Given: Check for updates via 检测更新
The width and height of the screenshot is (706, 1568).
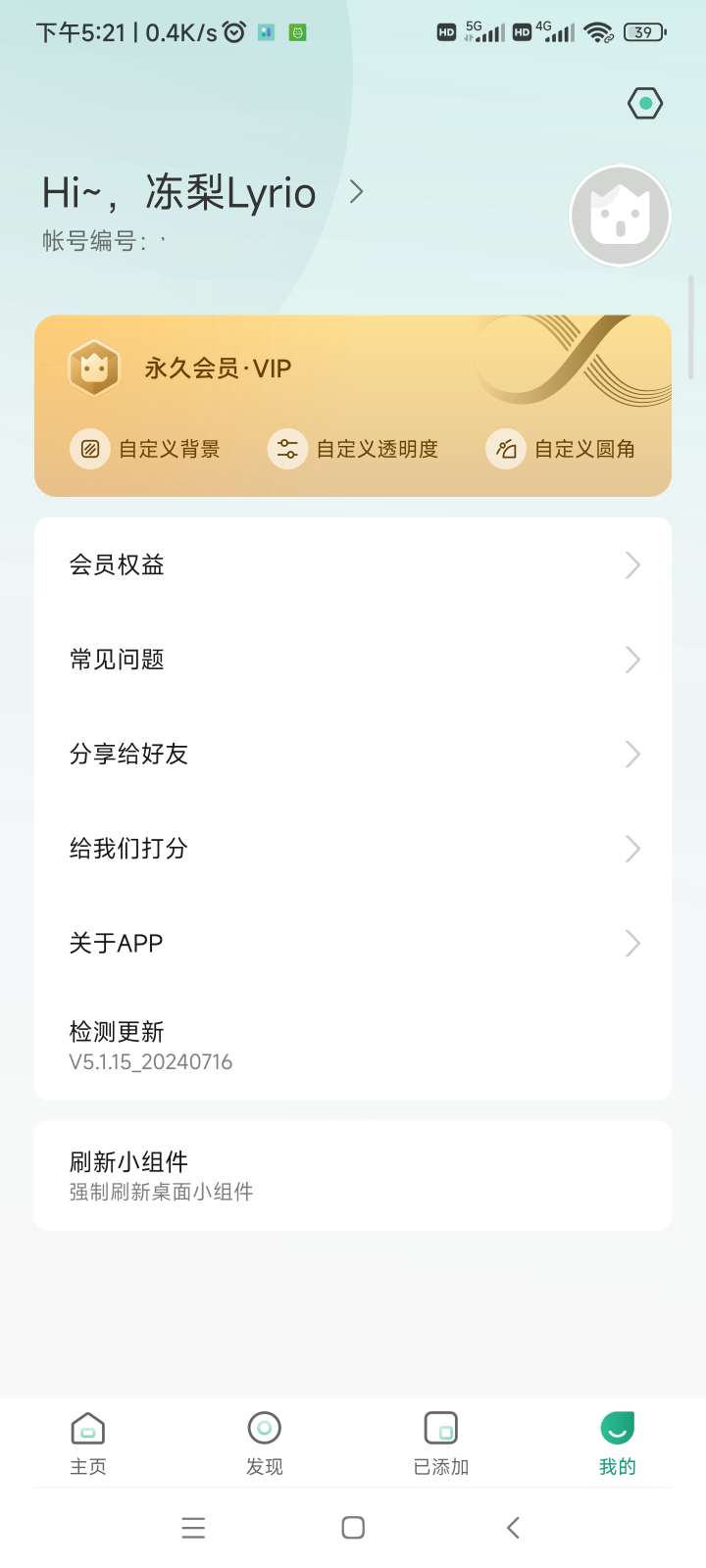Looking at the screenshot, I should point(353,1045).
